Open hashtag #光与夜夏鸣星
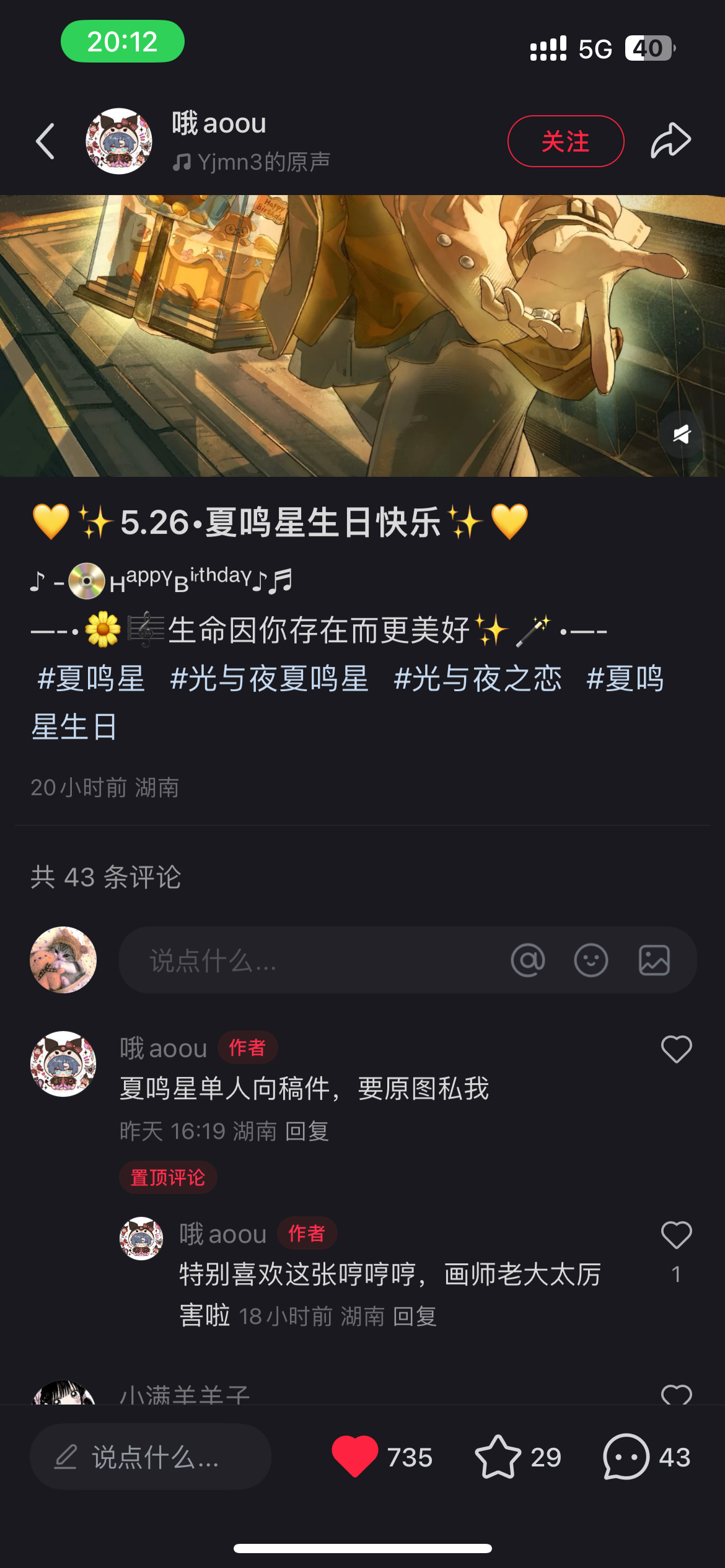This screenshot has height=1568, width=725. [x=269, y=679]
